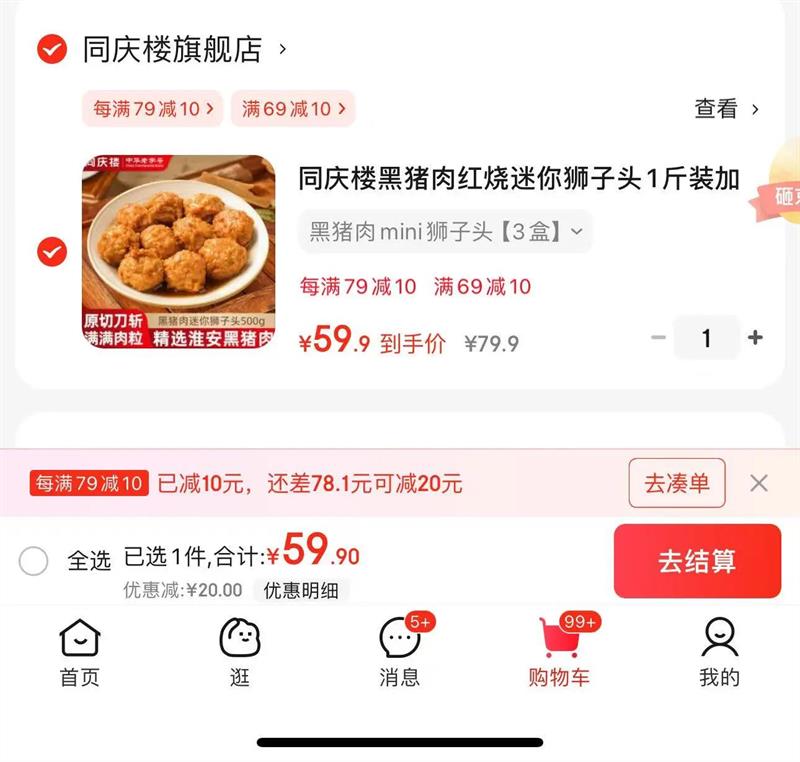Screen dimensions: 800x762
Task: Decrease item quantity with the minus button
Action: click(x=658, y=338)
